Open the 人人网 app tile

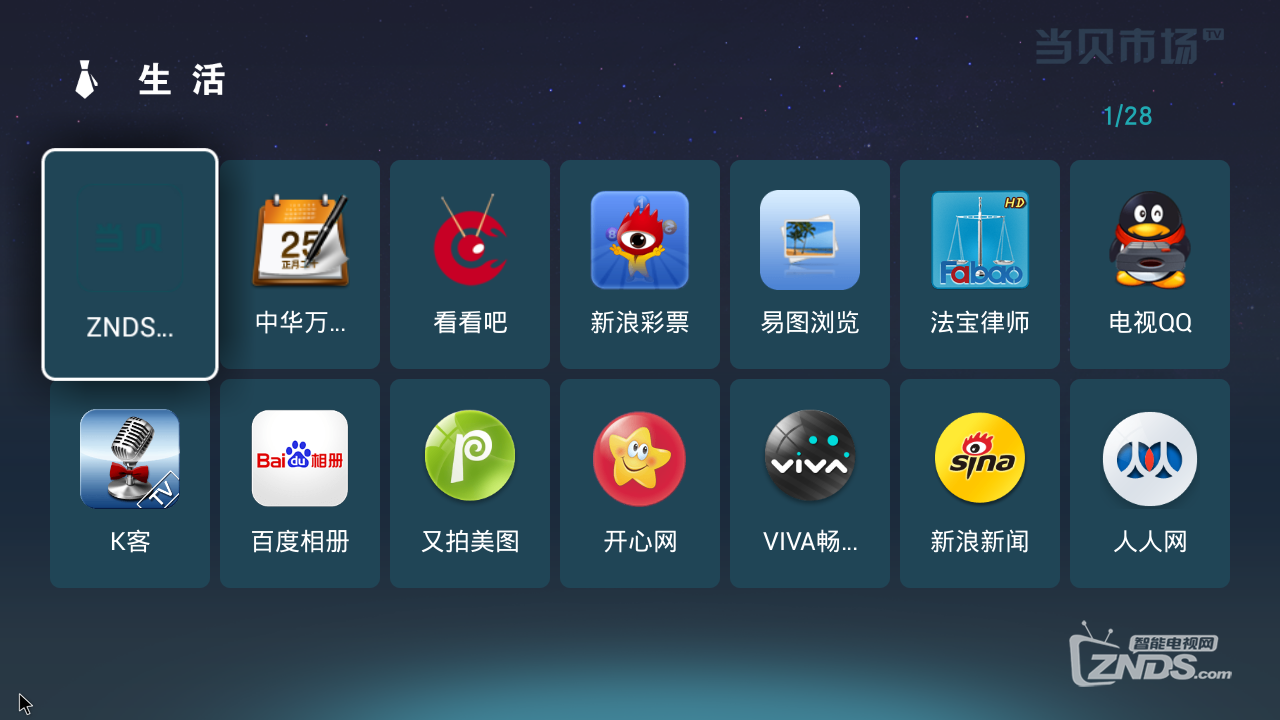pyautogui.click(x=1150, y=483)
